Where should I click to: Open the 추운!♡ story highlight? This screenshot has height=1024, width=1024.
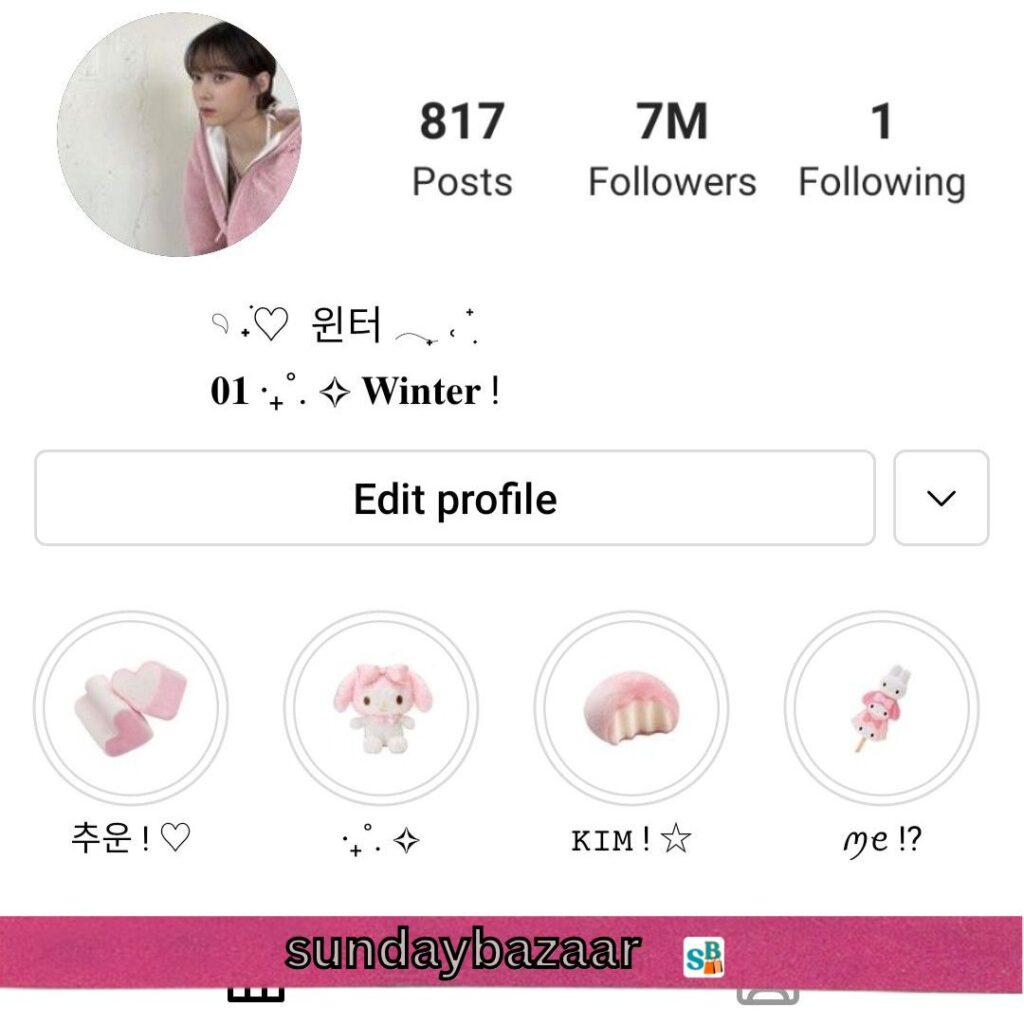[x=131, y=708]
